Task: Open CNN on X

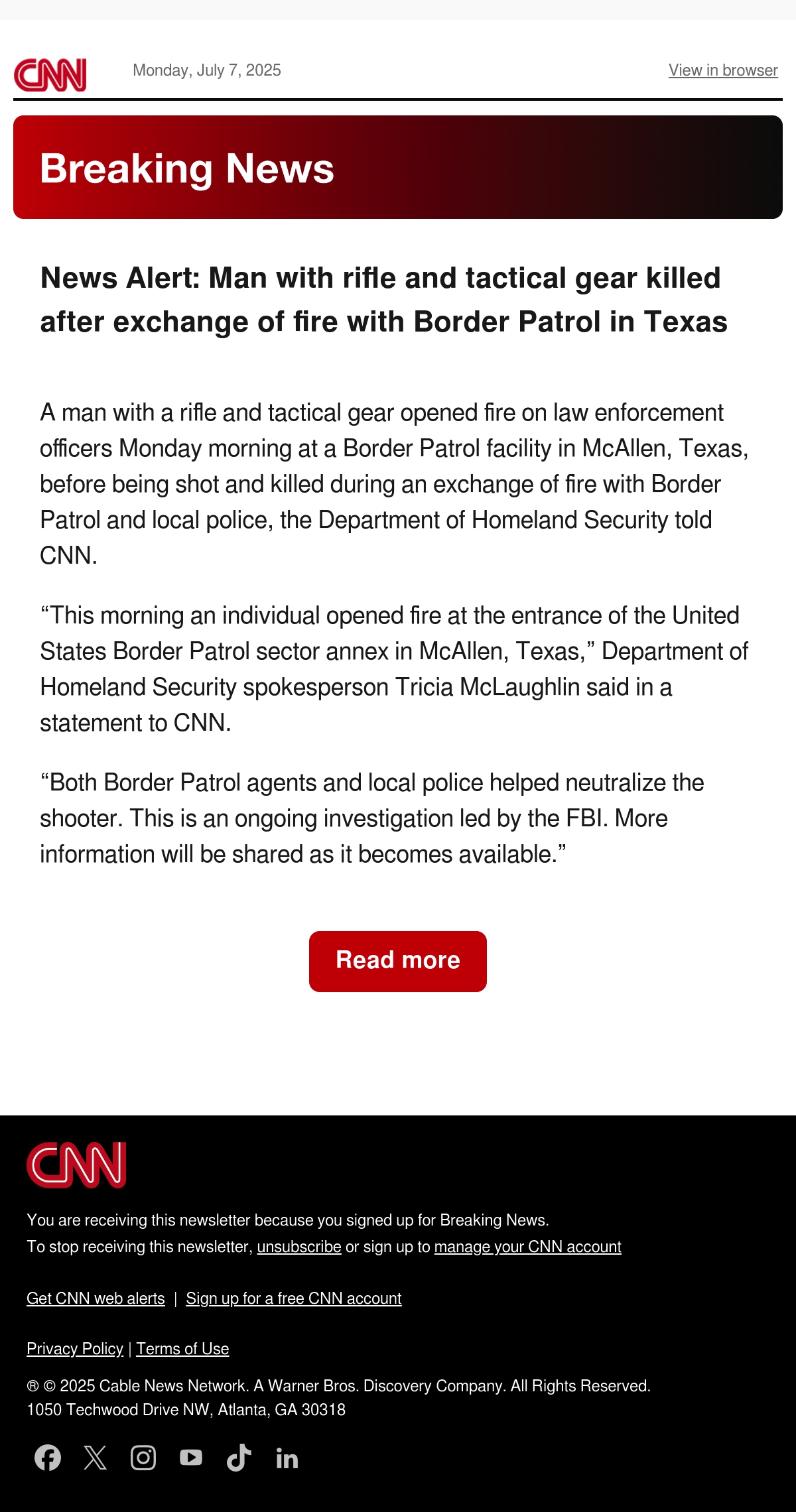Action: click(x=96, y=1458)
